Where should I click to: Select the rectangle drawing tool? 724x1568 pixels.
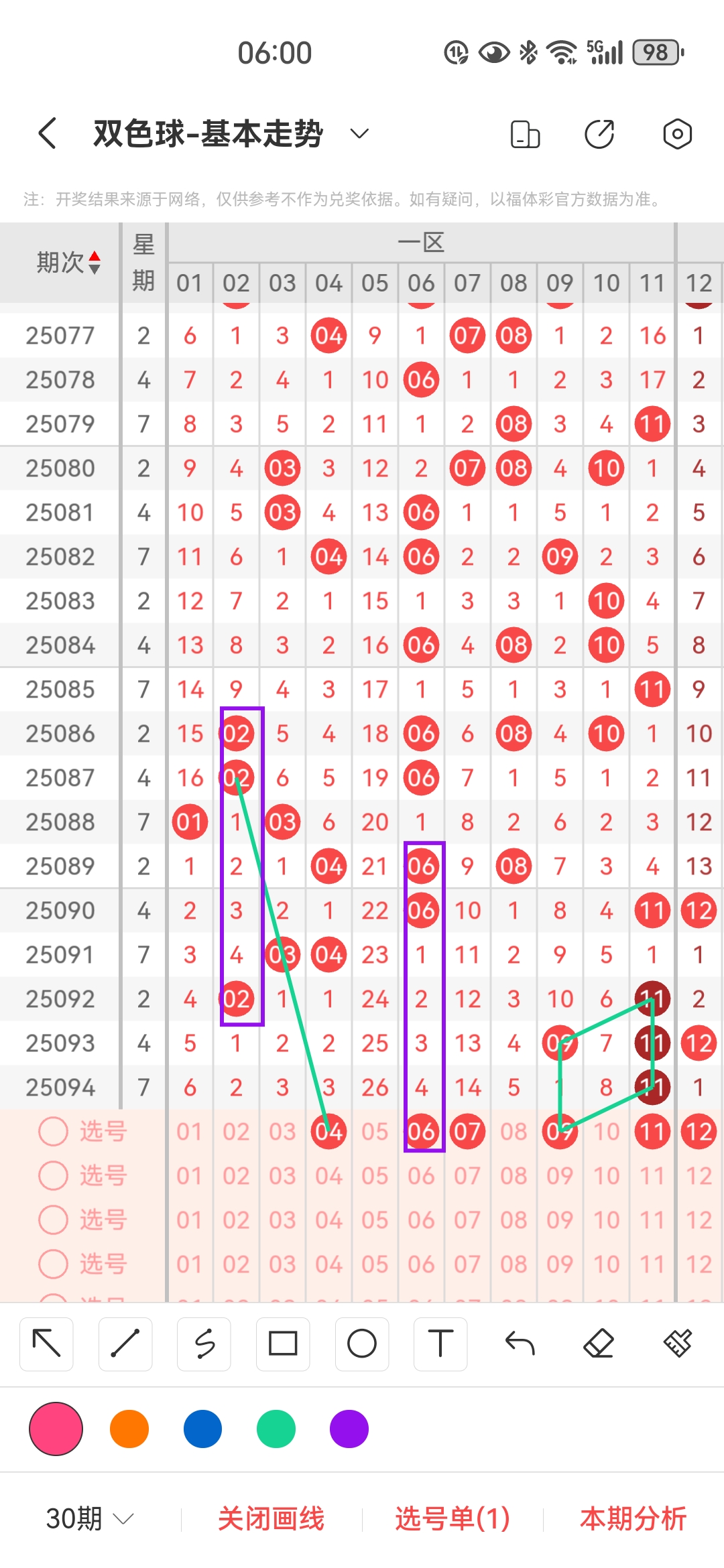pos(283,1344)
